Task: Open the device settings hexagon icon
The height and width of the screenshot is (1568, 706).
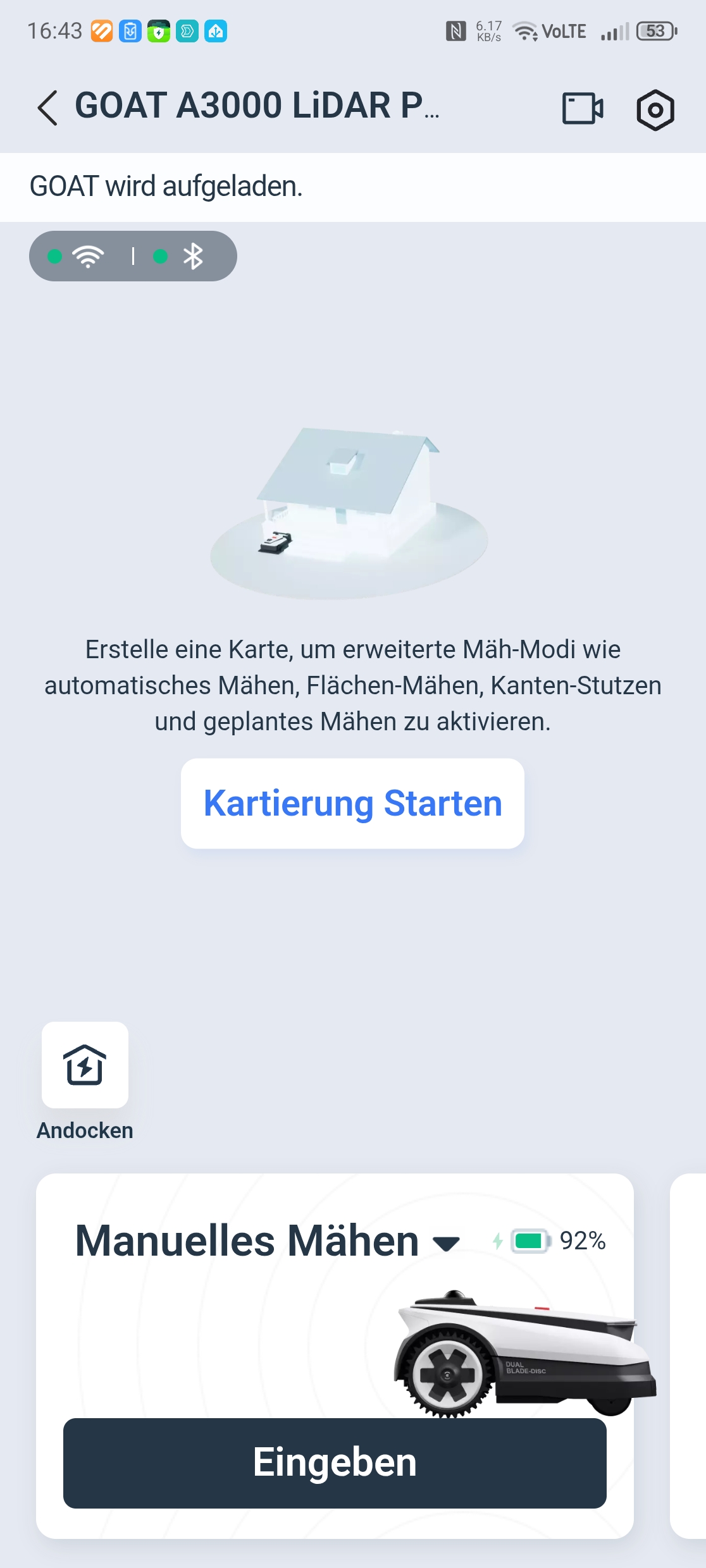Action: tap(655, 110)
